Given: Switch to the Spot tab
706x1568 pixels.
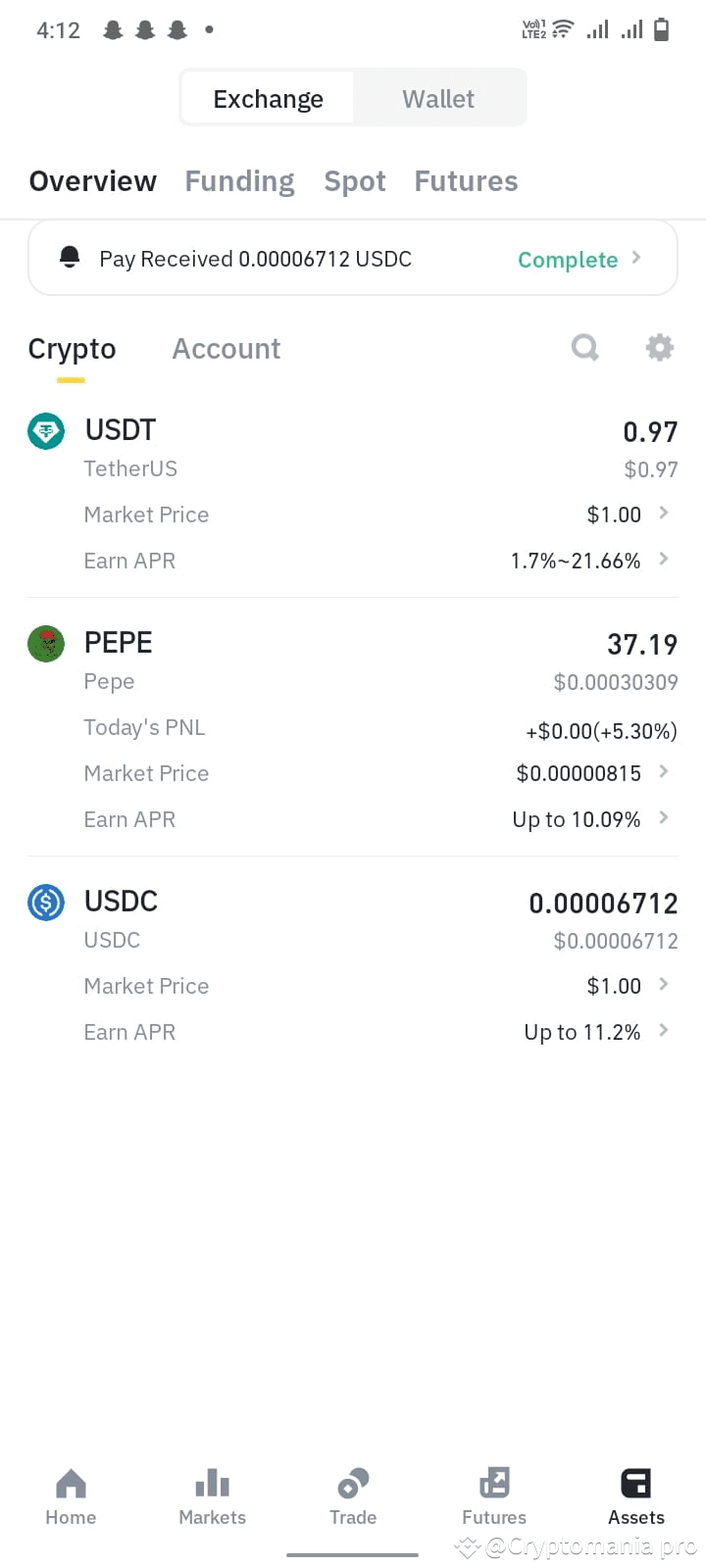Looking at the screenshot, I should (355, 181).
